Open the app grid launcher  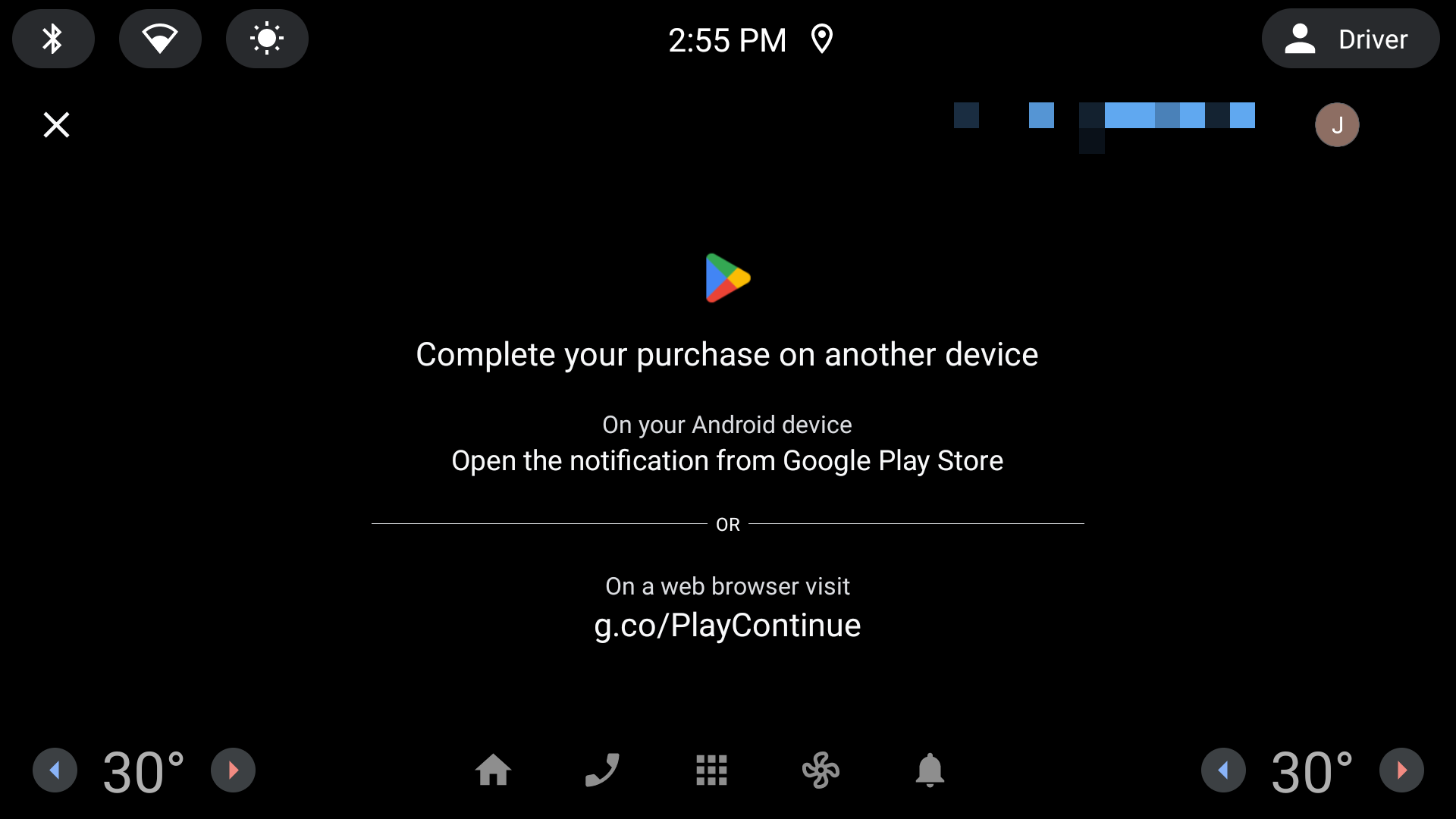point(711,770)
